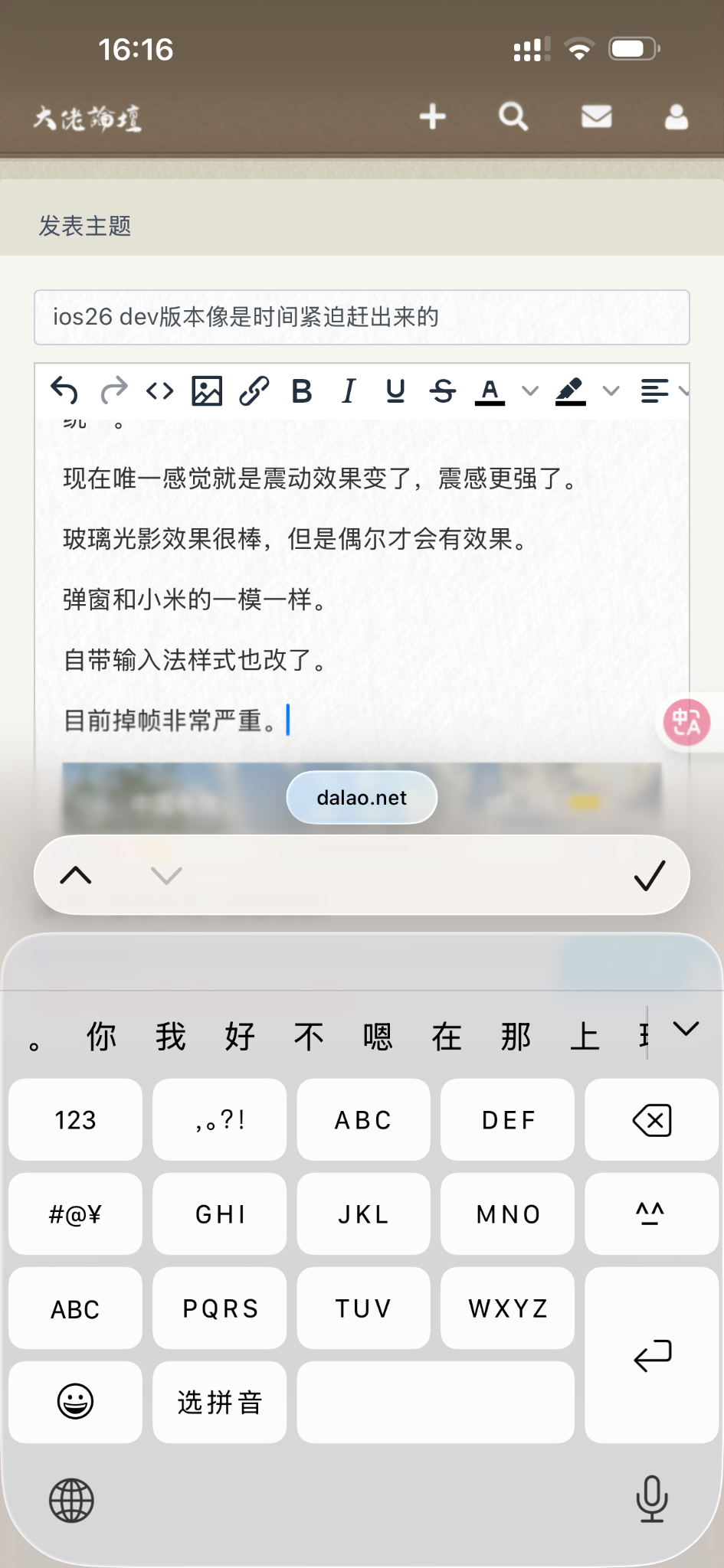Toggle source code view in editor
The height and width of the screenshot is (1568, 724).
pos(160,391)
